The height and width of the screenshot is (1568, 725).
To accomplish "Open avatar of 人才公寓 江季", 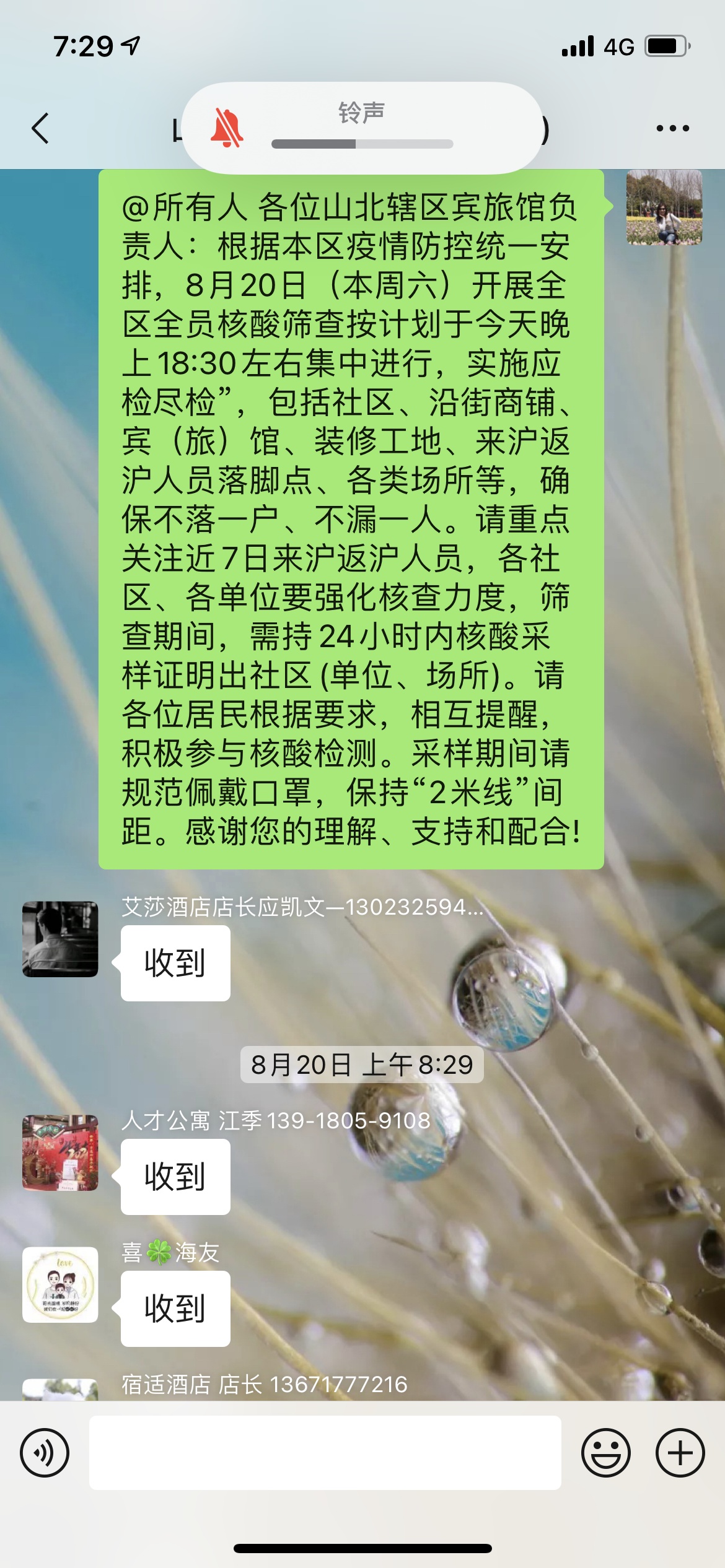I will click(60, 1152).
